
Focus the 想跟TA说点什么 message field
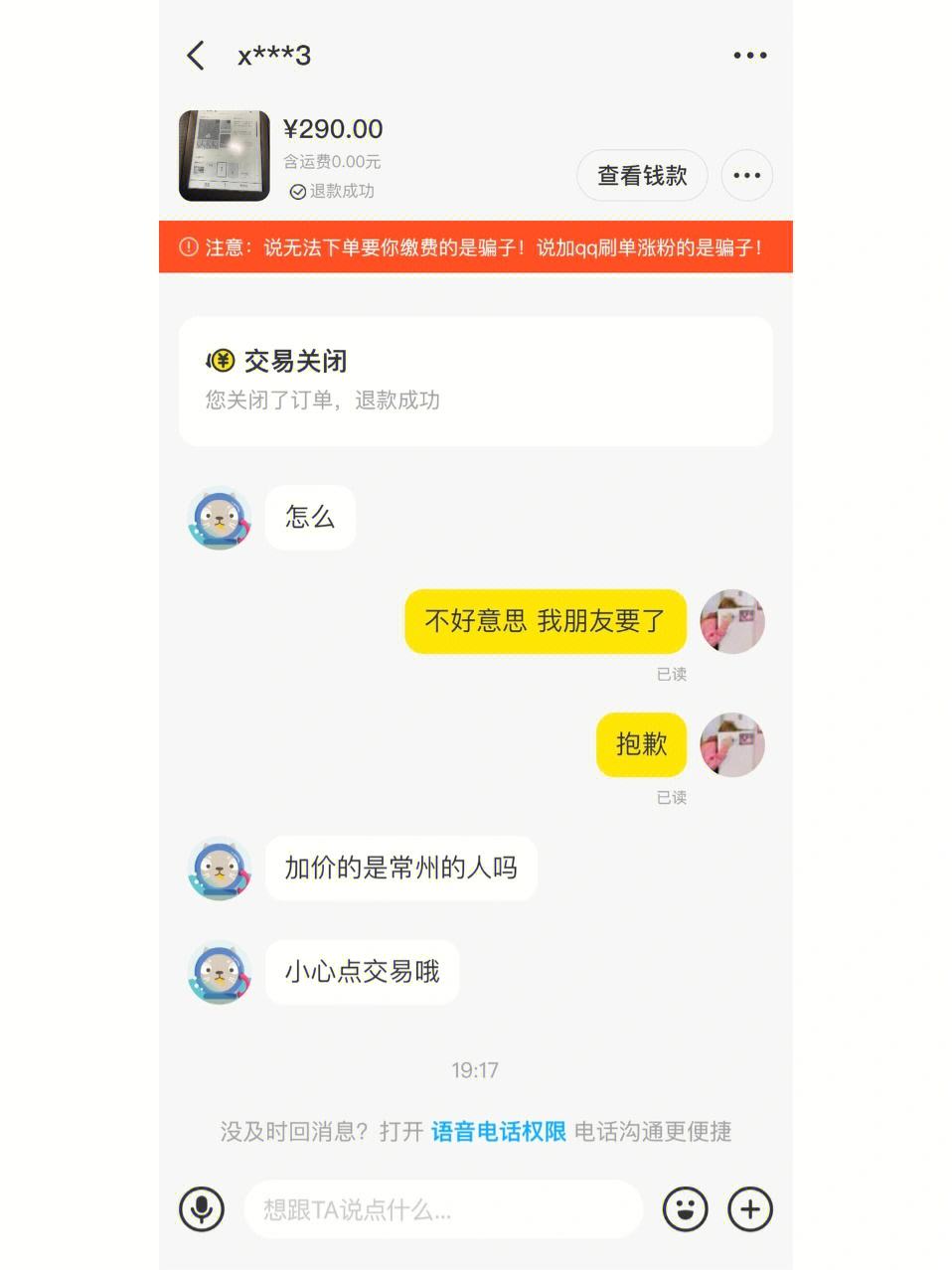pyautogui.click(x=443, y=1209)
